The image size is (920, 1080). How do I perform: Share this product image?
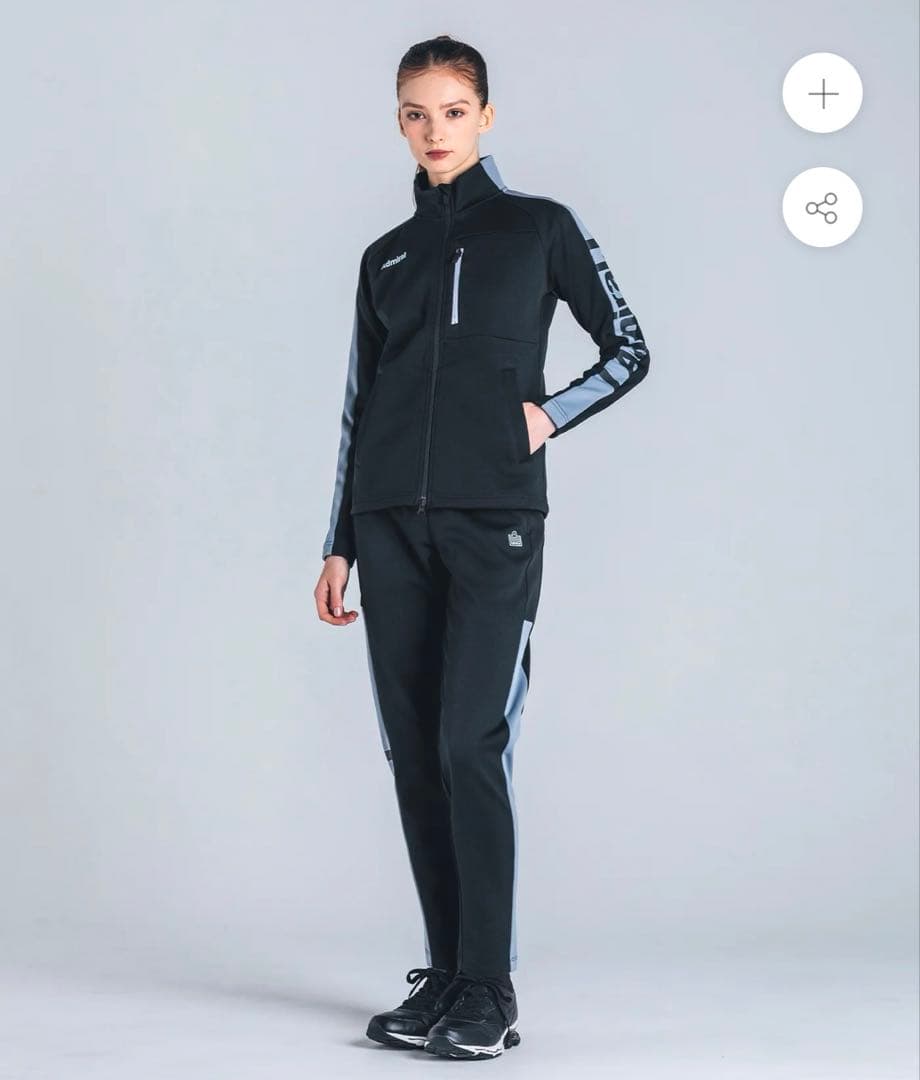coord(822,208)
